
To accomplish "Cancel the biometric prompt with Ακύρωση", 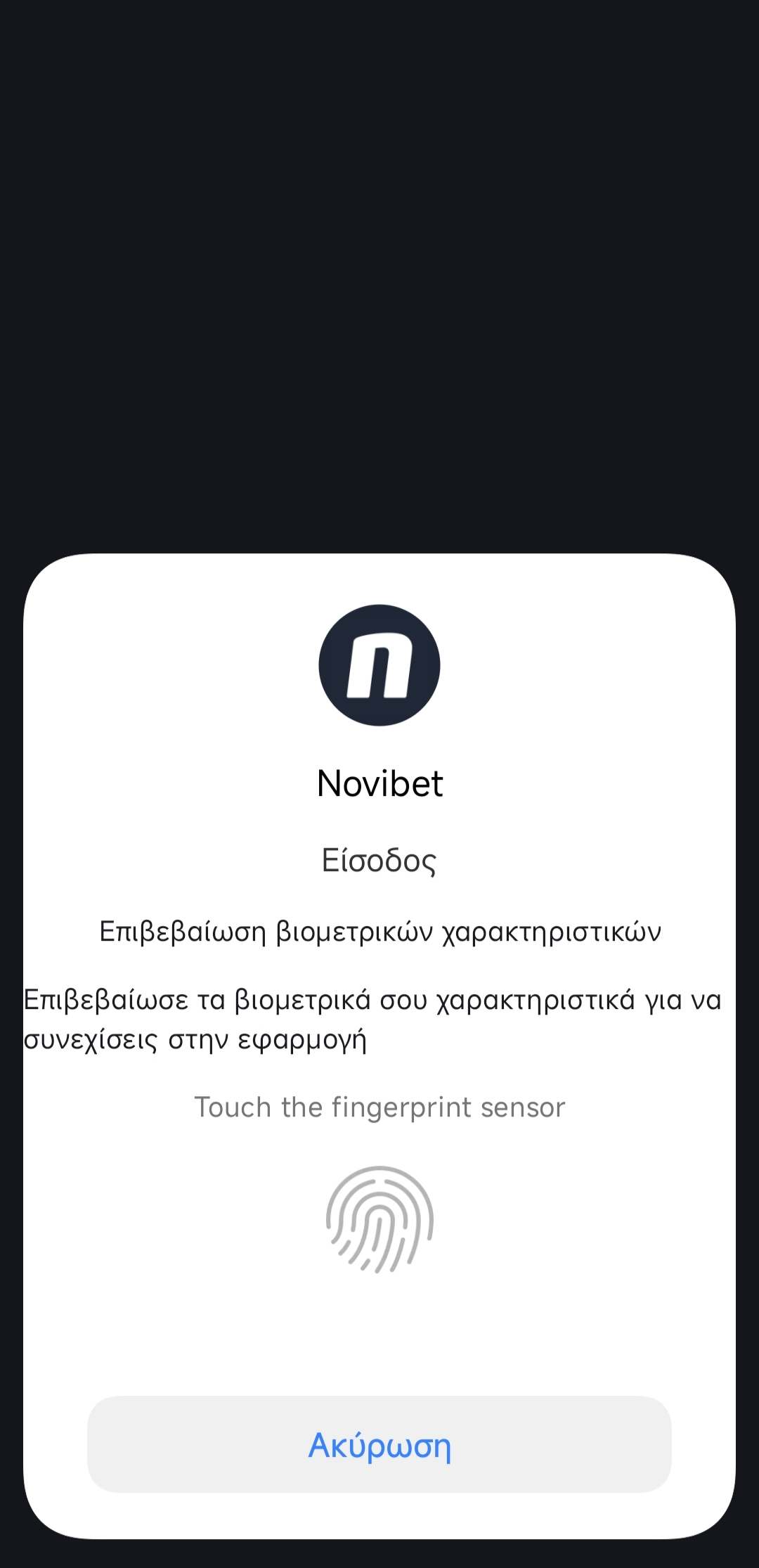I will [379, 1444].
